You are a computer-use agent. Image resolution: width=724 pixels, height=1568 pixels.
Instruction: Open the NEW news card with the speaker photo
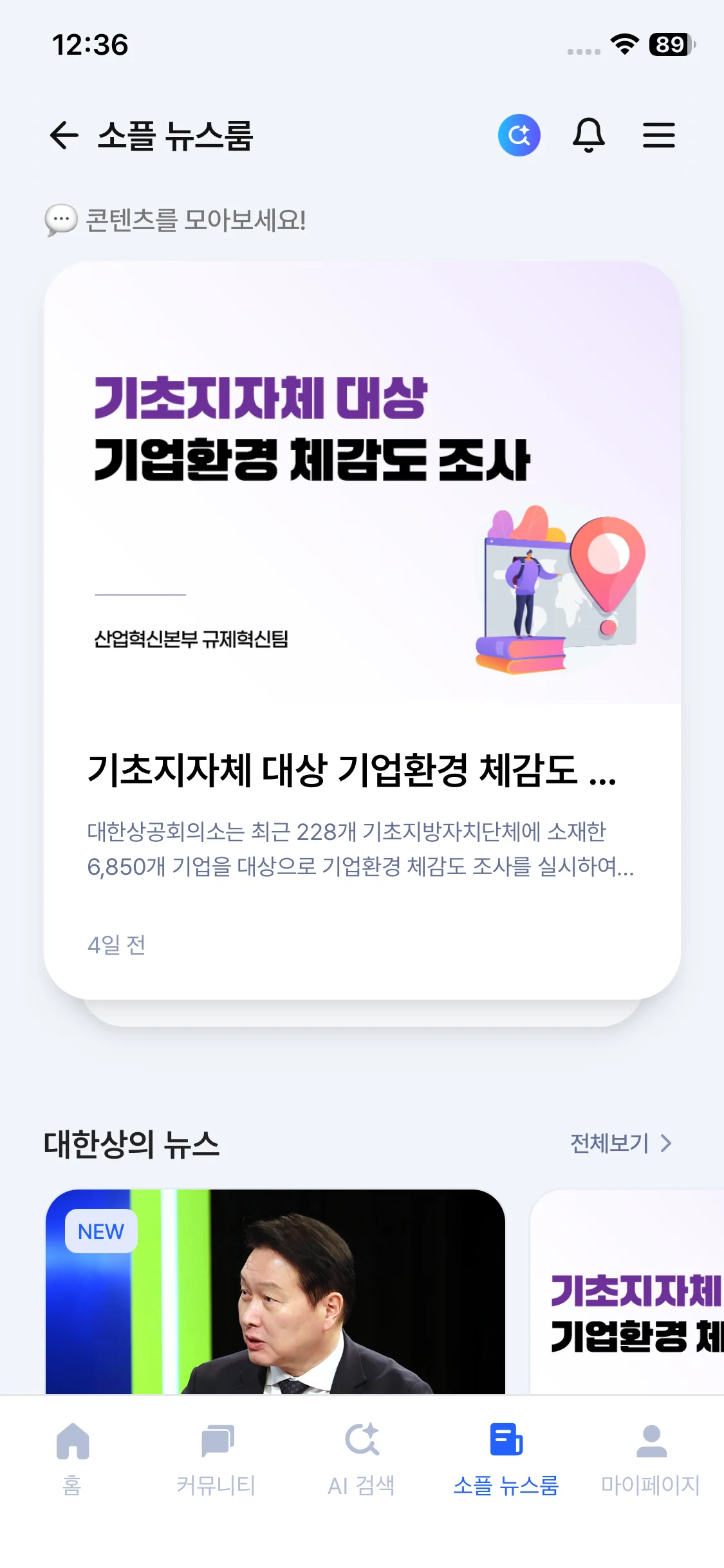tap(275, 1291)
